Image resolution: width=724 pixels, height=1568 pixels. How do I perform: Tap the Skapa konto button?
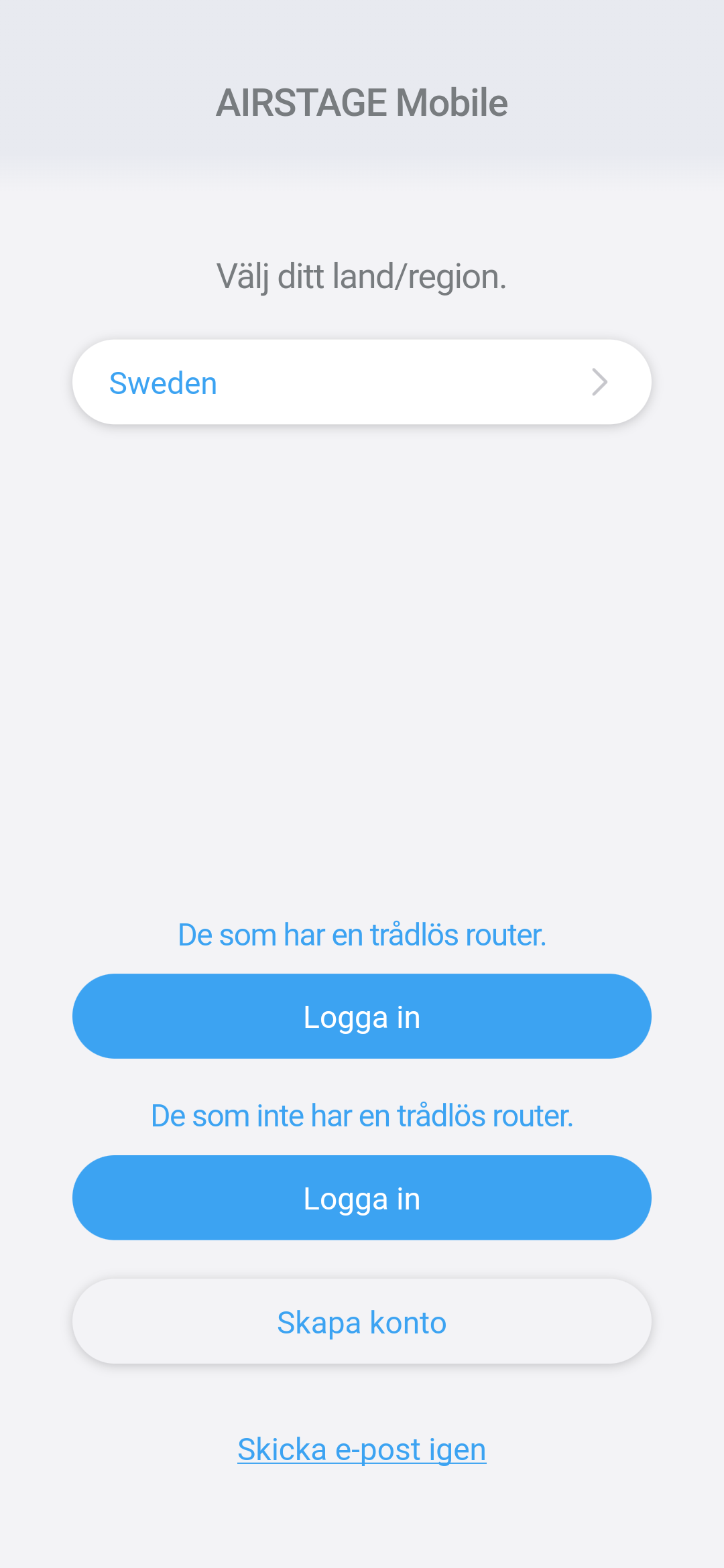pyautogui.click(x=362, y=1322)
